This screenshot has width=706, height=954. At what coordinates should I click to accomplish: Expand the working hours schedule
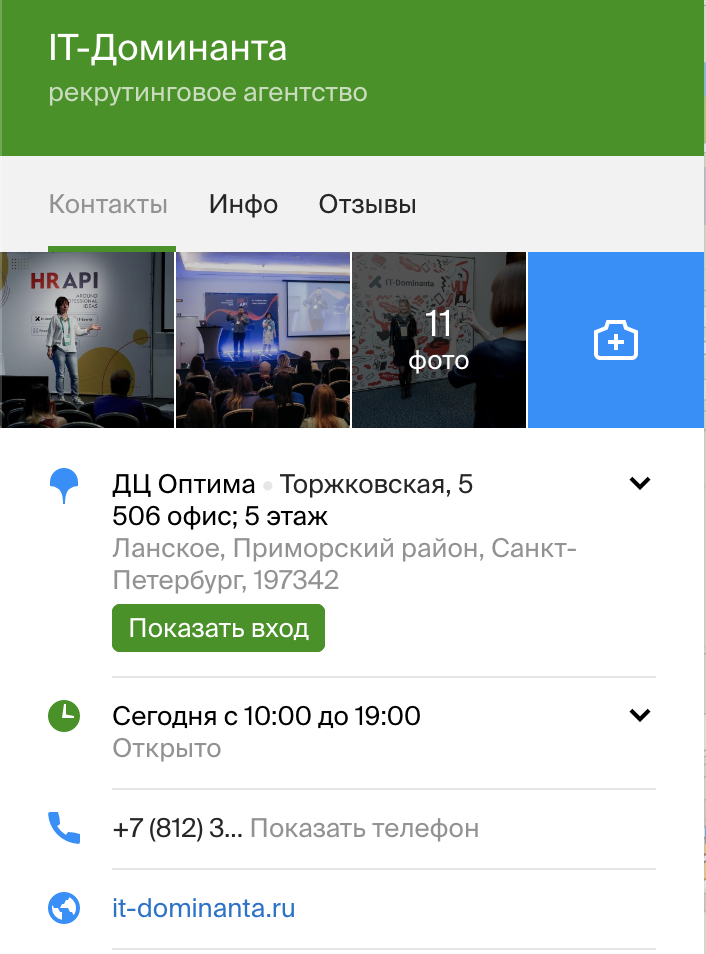pyautogui.click(x=639, y=715)
